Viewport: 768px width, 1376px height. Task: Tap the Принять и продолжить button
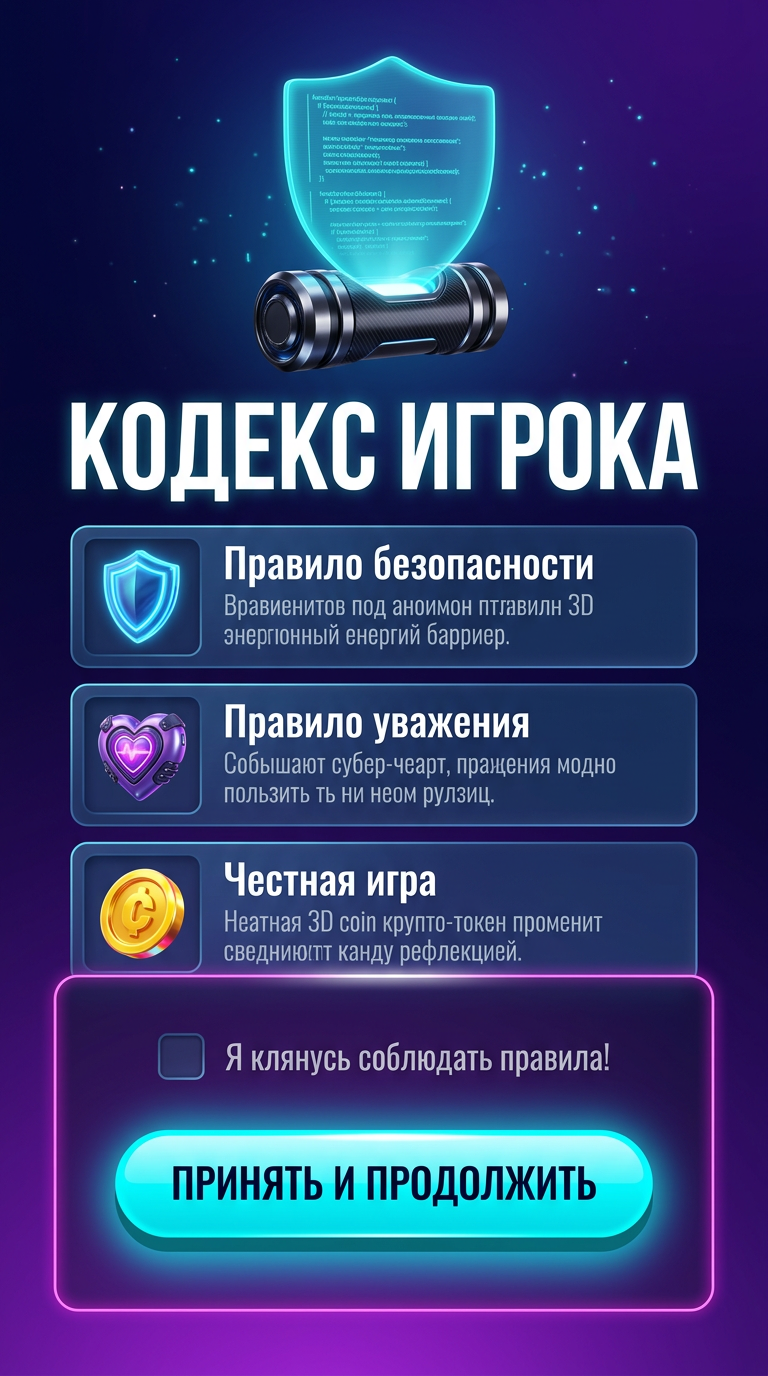[x=384, y=1184]
